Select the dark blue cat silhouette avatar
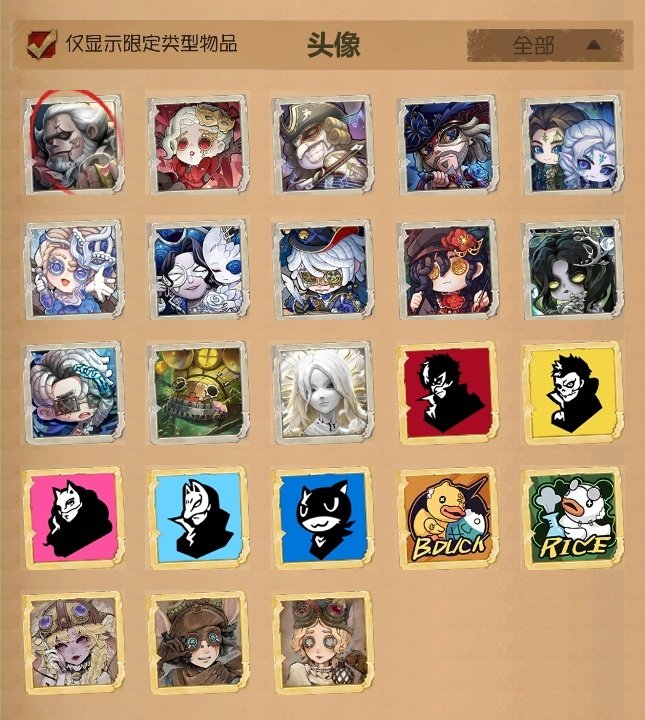The image size is (645, 720). click(x=322, y=517)
